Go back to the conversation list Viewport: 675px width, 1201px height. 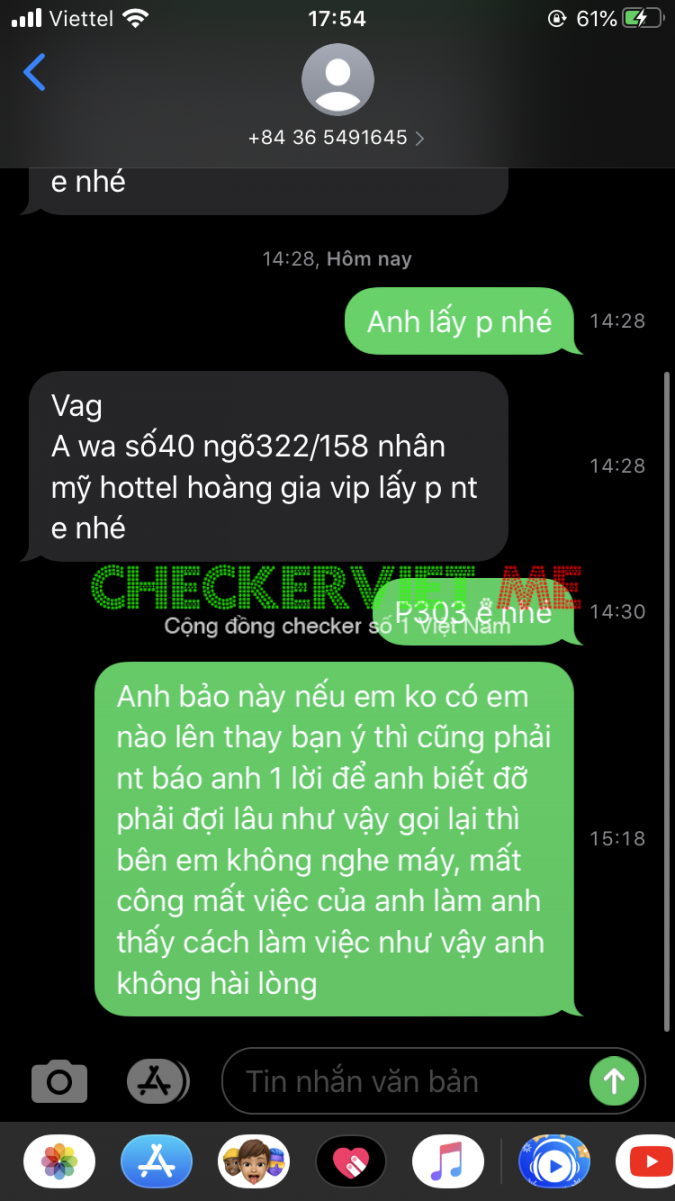point(35,73)
